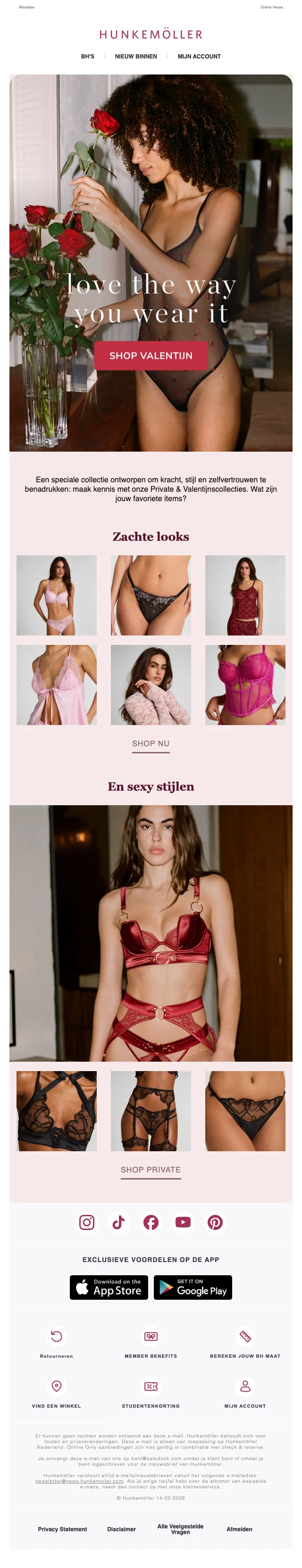Tap Vind Een Winkel
Viewport: 302px width, 1568px height.
tap(56, 1393)
